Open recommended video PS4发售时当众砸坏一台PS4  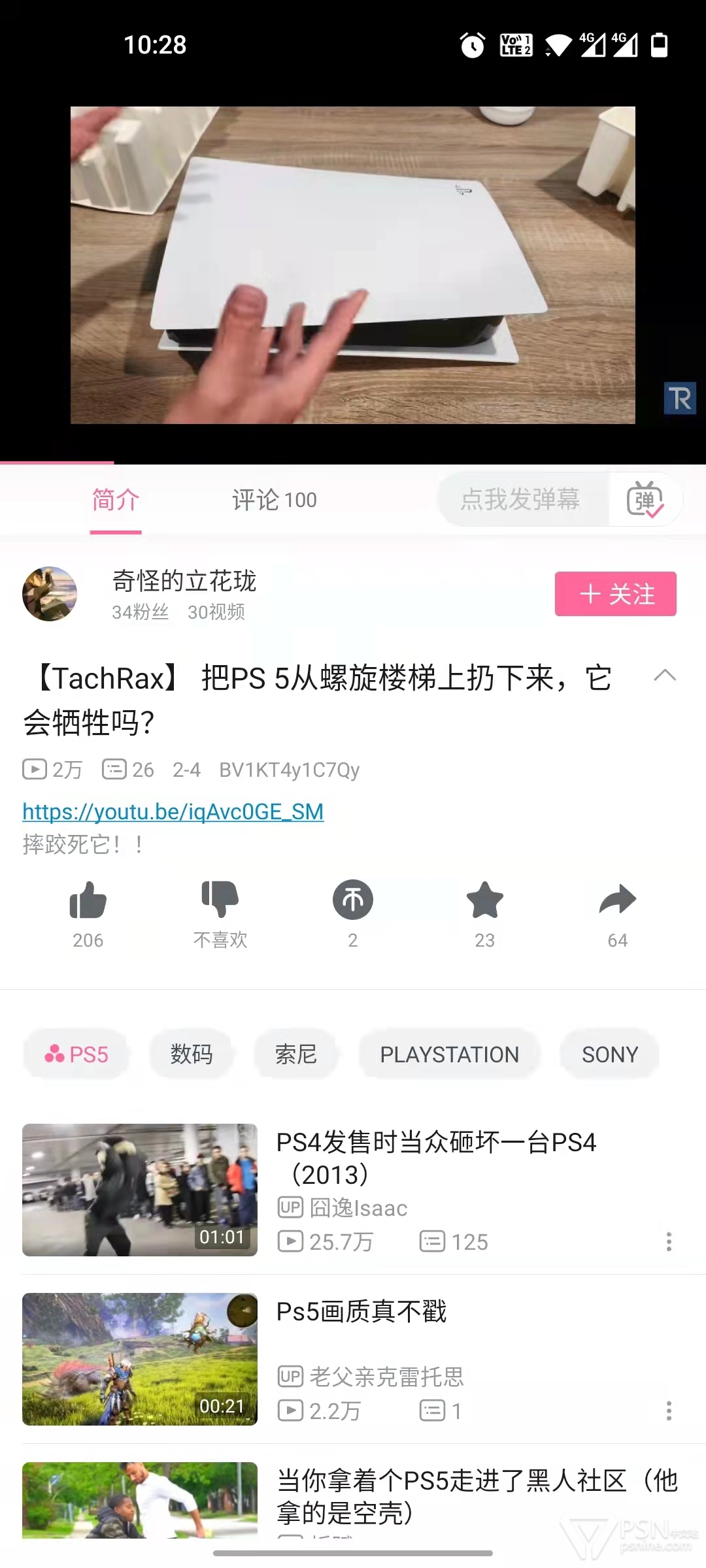[x=436, y=1158]
